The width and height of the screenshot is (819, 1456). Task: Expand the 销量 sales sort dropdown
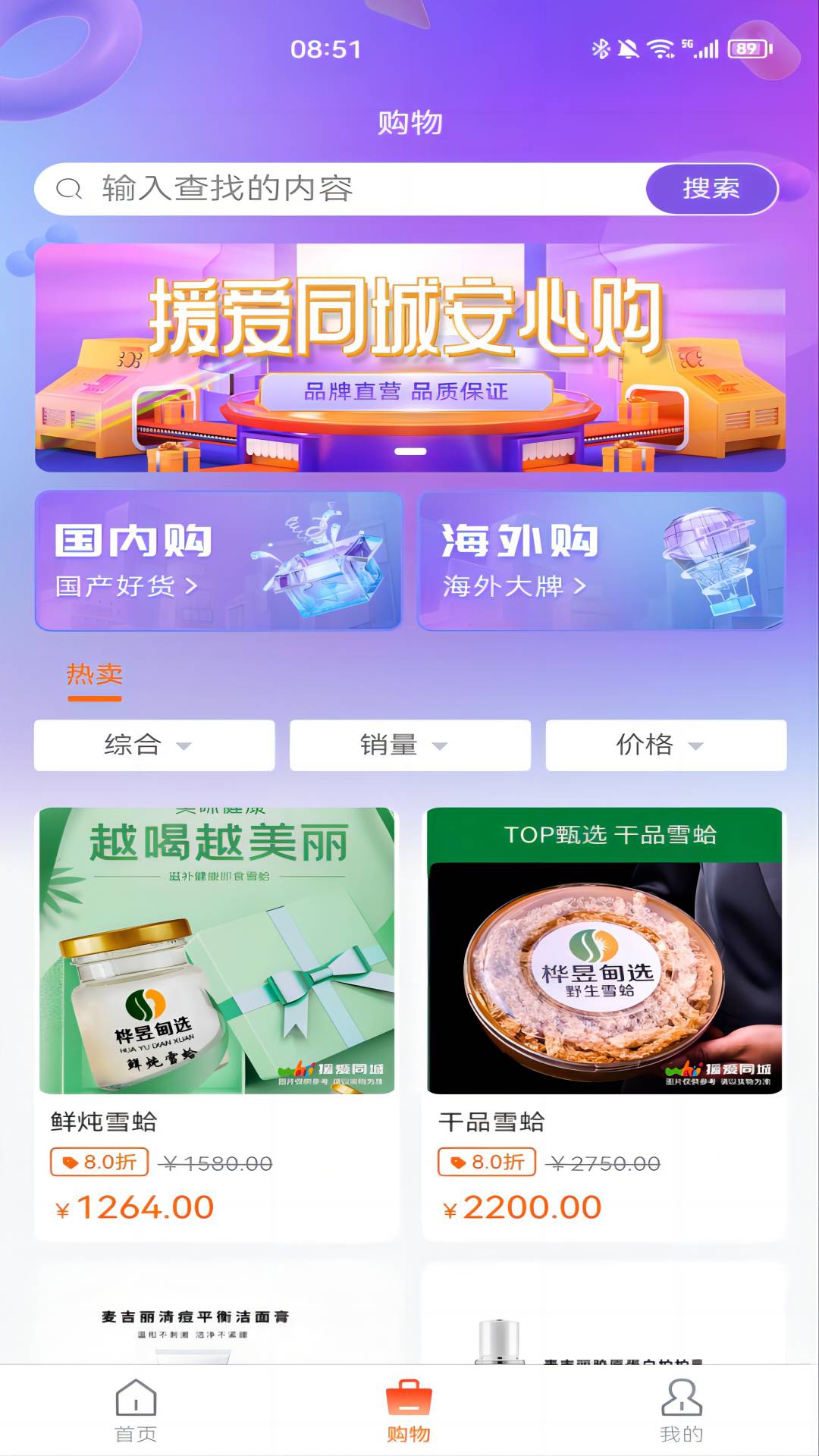(x=409, y=745)
